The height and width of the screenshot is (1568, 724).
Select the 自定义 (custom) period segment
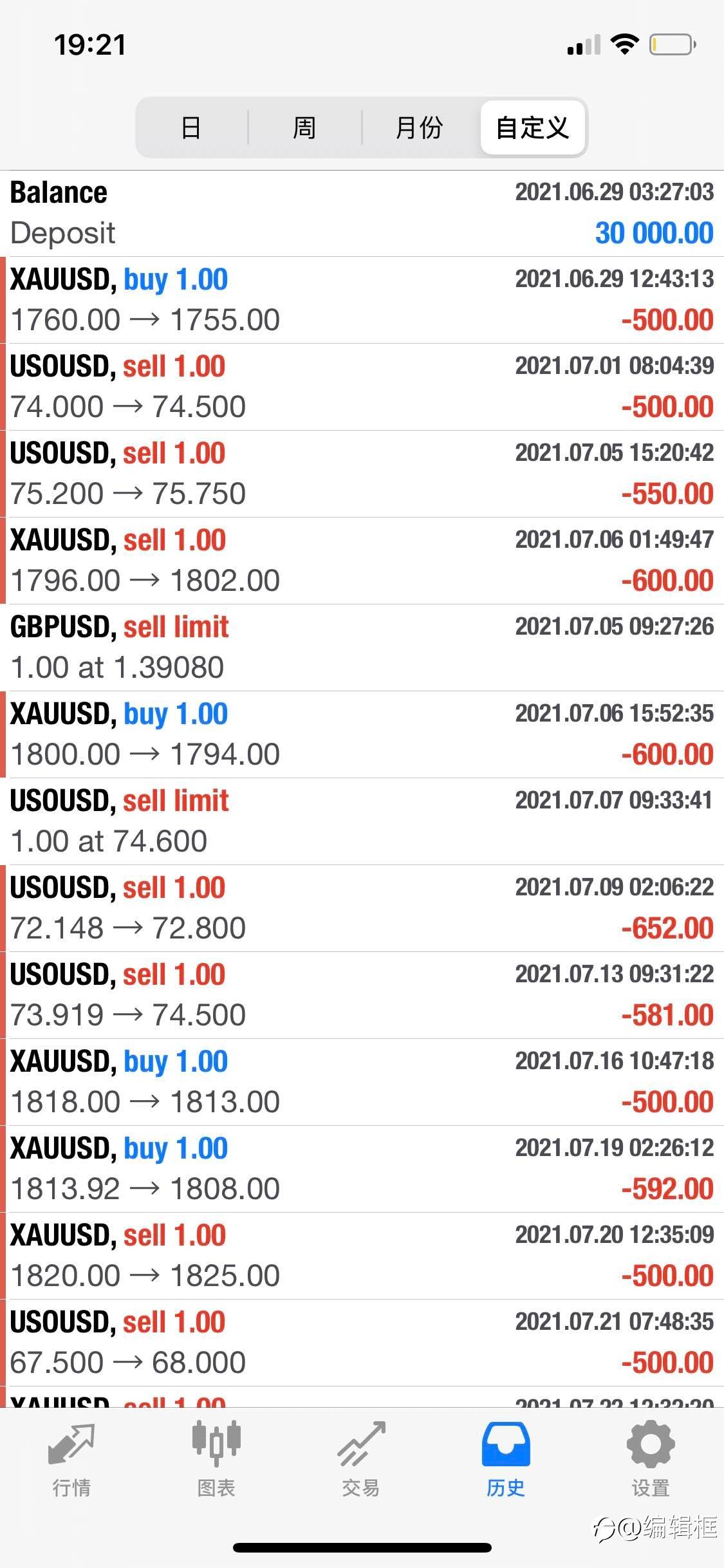point(532,127)
